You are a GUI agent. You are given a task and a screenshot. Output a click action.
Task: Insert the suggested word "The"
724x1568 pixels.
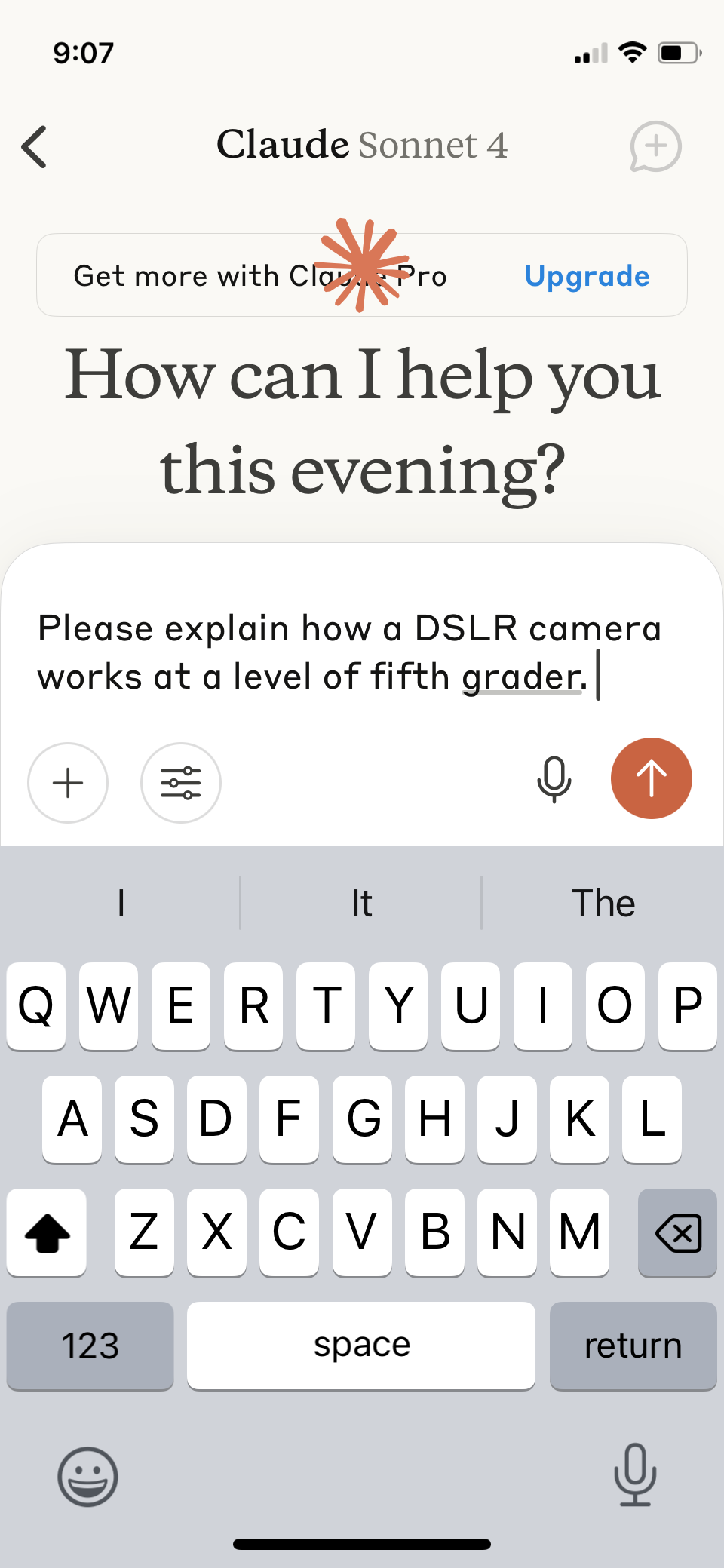click(603, 903)
